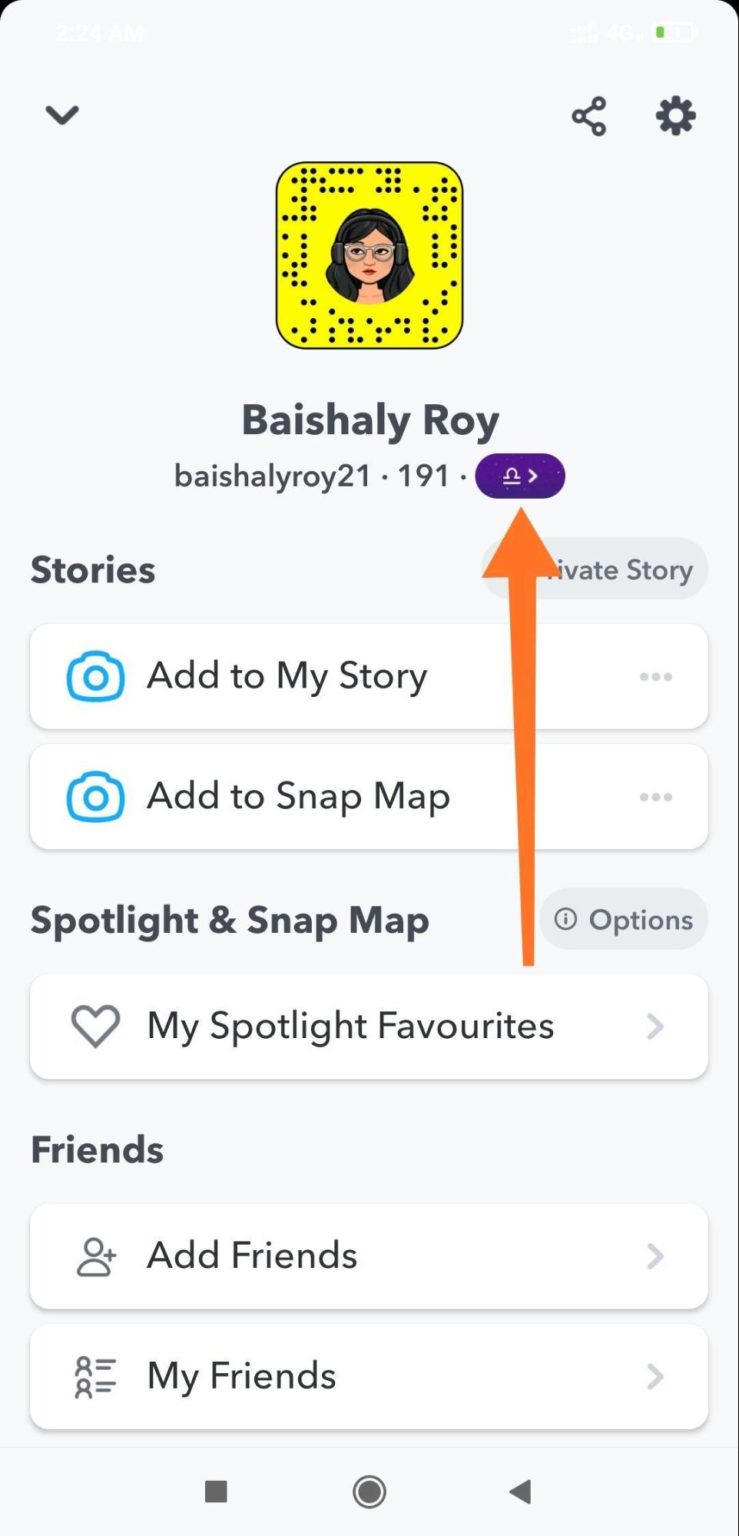Collapse the profile with the down chevron
The width and height of the screenshot is (739, 1536).
(62, 115)
